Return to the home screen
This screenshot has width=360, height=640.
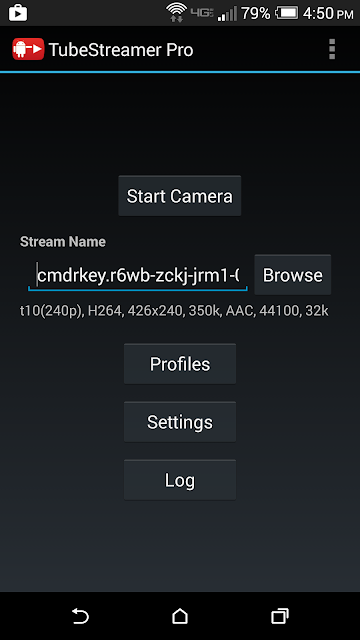tap(180, 616)
